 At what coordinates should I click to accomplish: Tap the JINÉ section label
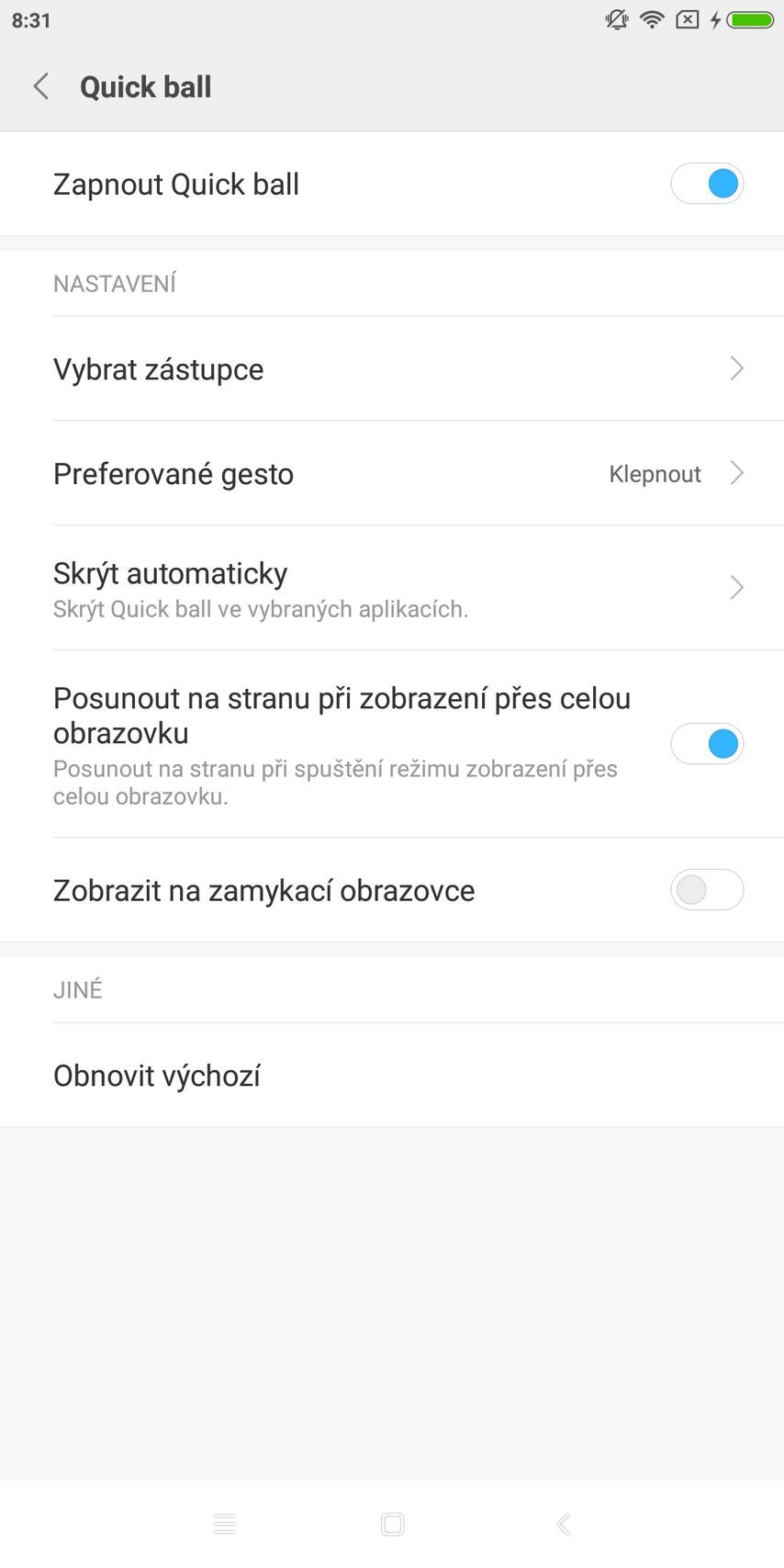[77, 989]
